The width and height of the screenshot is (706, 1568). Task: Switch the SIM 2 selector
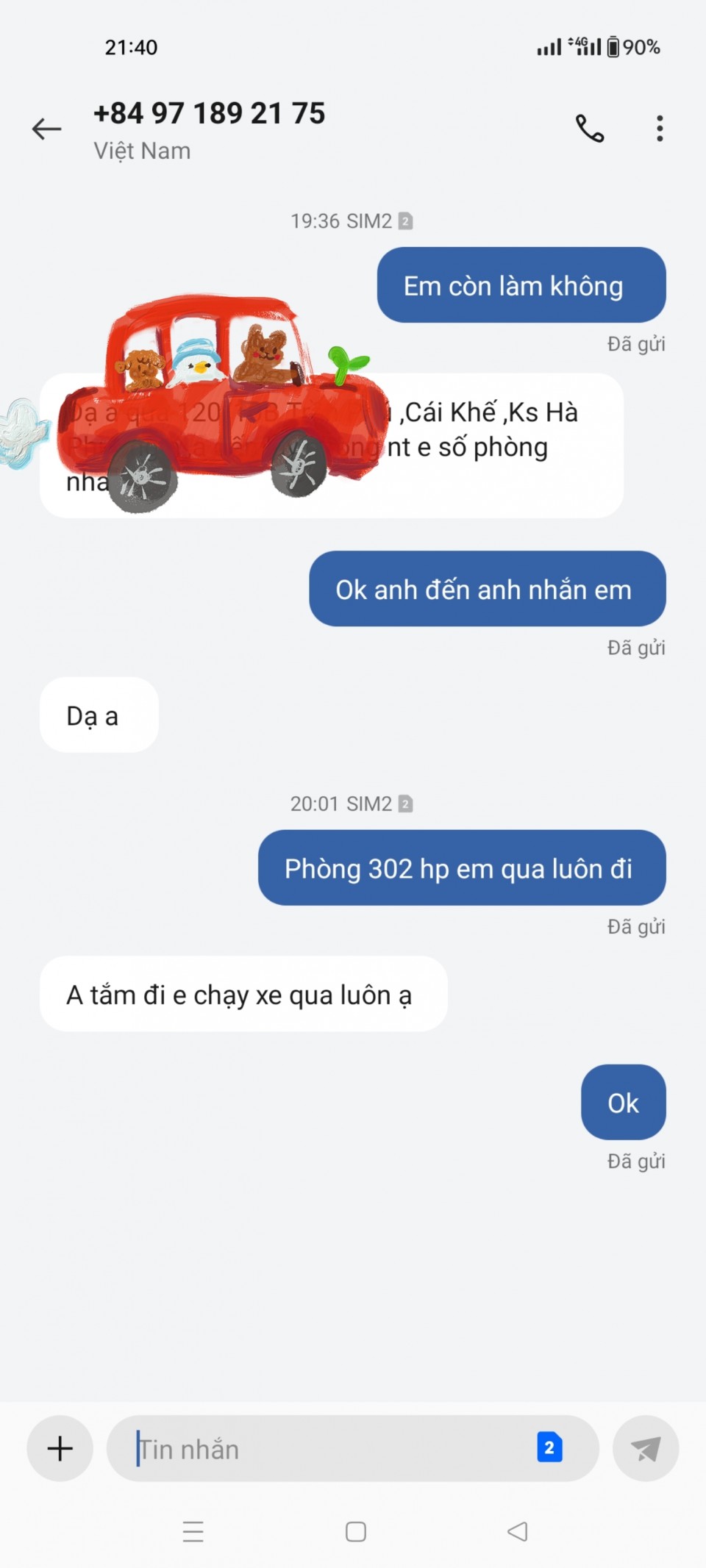click(x=549, y=1448)
